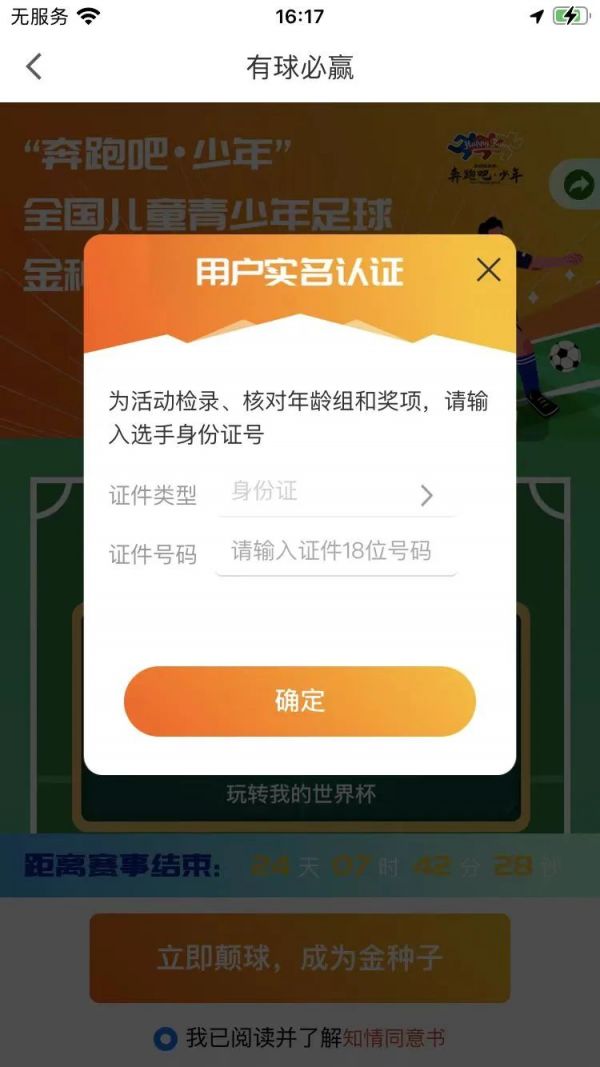The height and width of the screenshot is (1067, 600).
Task: Tap the green share arrow icon
Action: 578,184
